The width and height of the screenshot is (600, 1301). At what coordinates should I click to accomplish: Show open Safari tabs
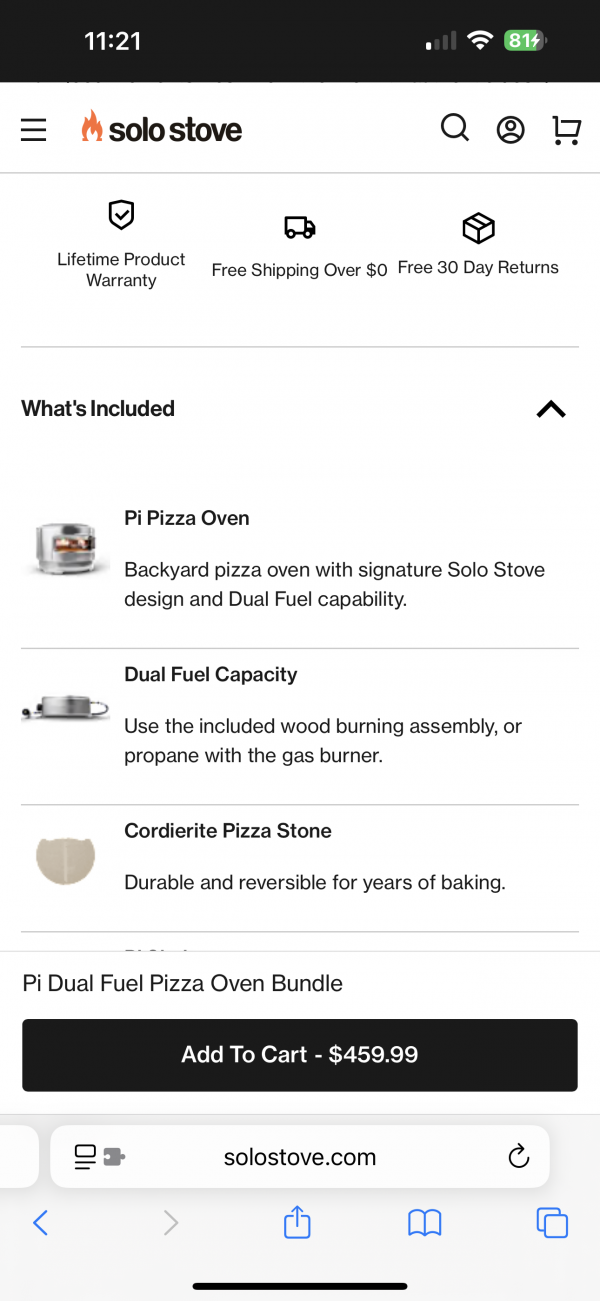552,1223
